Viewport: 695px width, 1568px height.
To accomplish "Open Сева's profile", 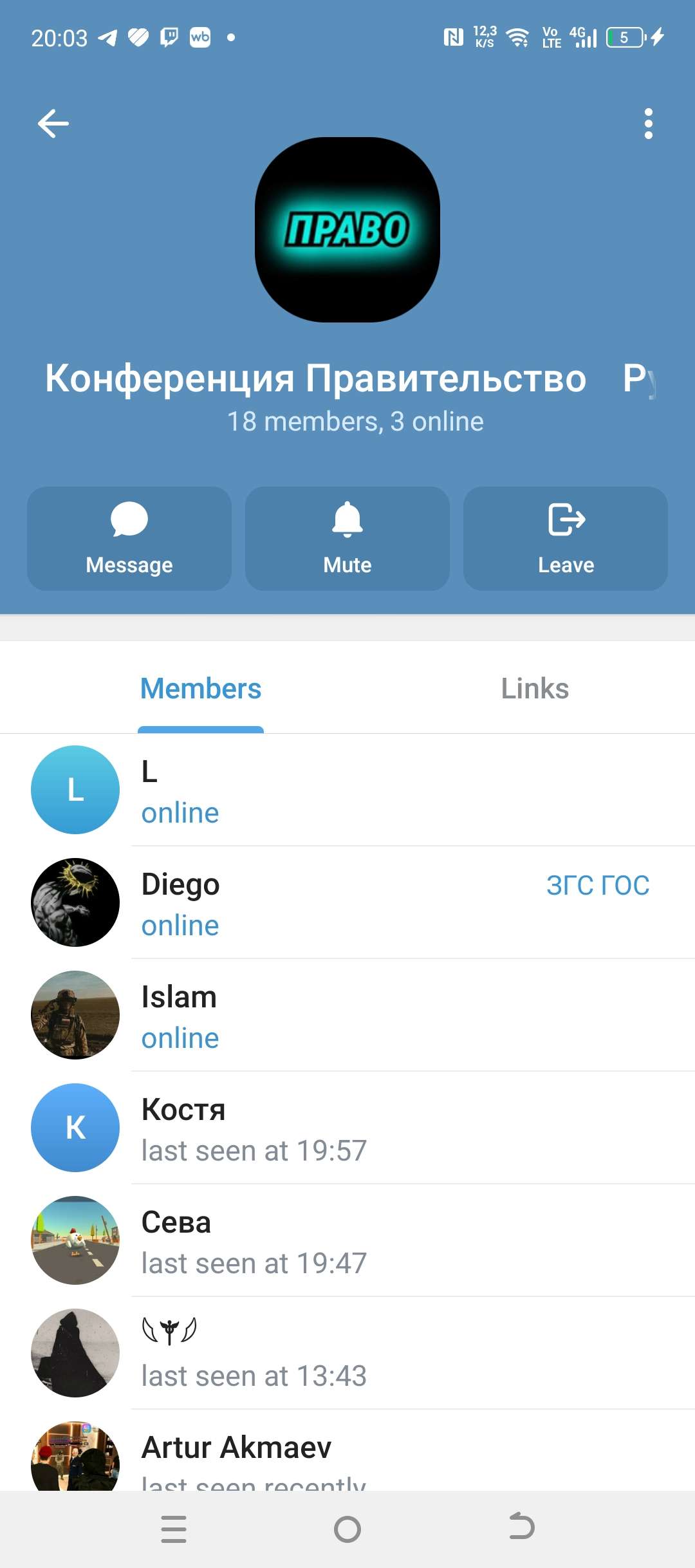I will (347, 1241).
